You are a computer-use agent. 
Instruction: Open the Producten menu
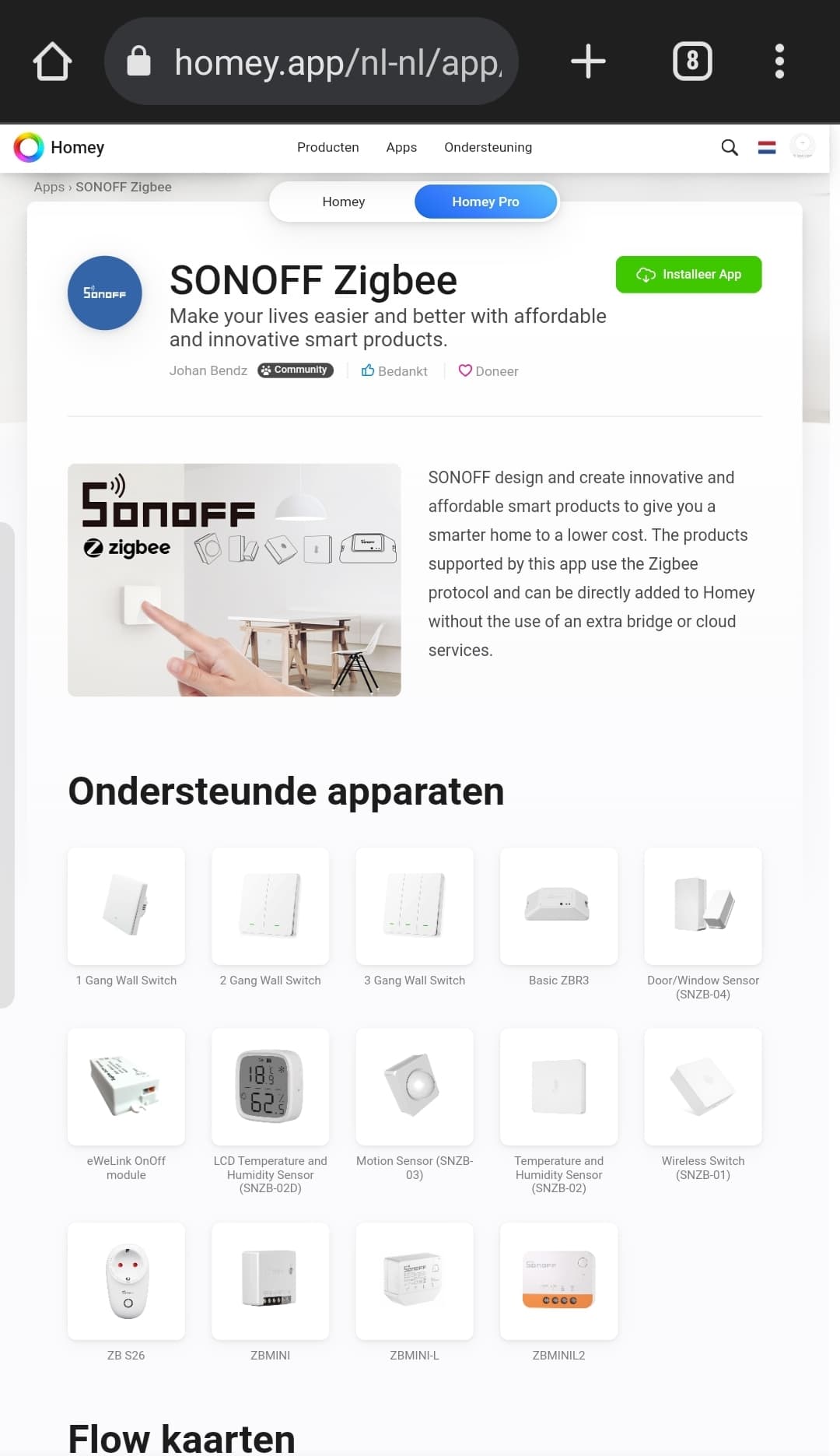click(x=327, y=147)
